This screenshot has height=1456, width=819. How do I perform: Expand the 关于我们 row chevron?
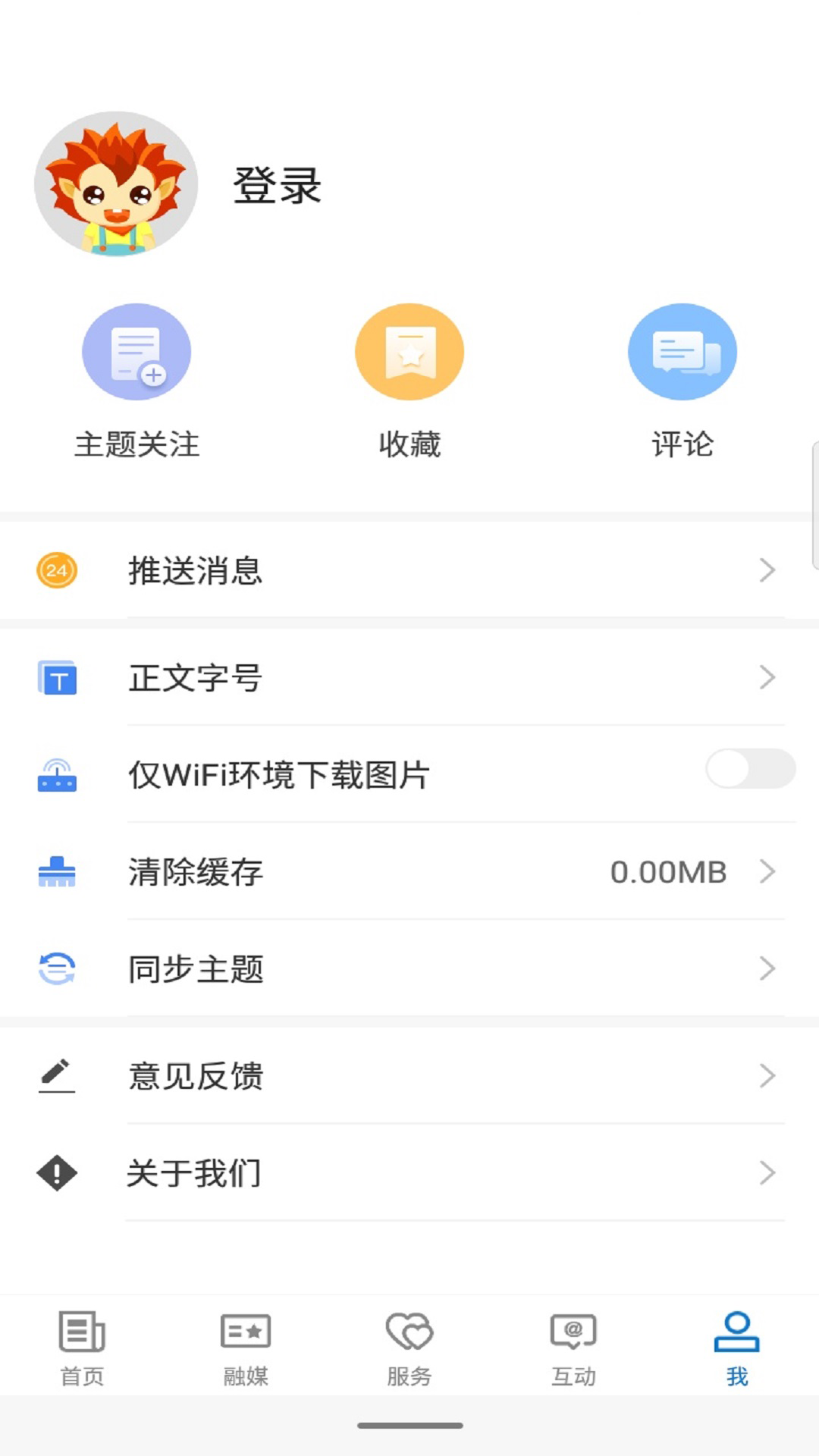(x=769, y=1173)
